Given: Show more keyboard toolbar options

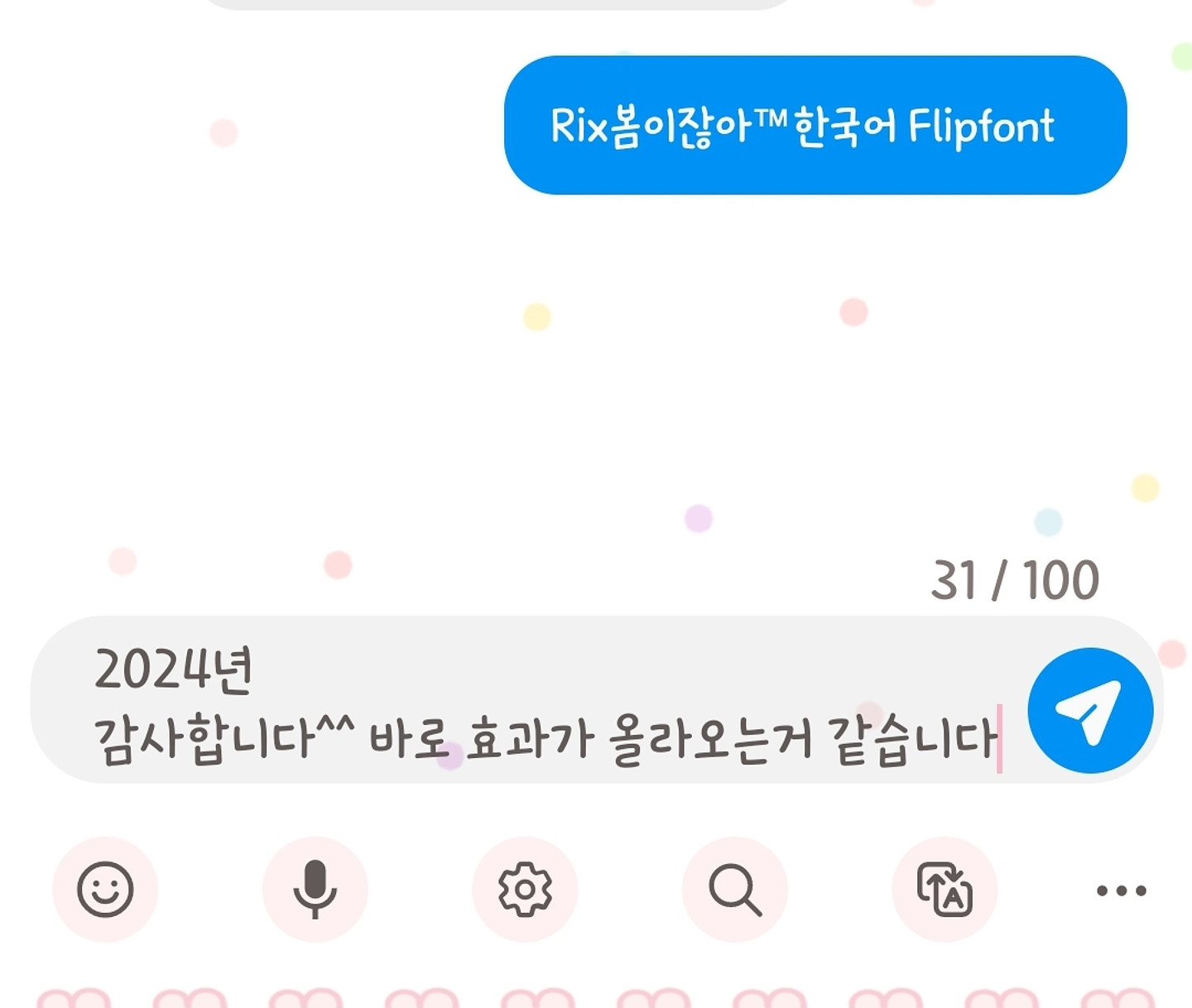Looking at the screenshot, I should 1121,890.
